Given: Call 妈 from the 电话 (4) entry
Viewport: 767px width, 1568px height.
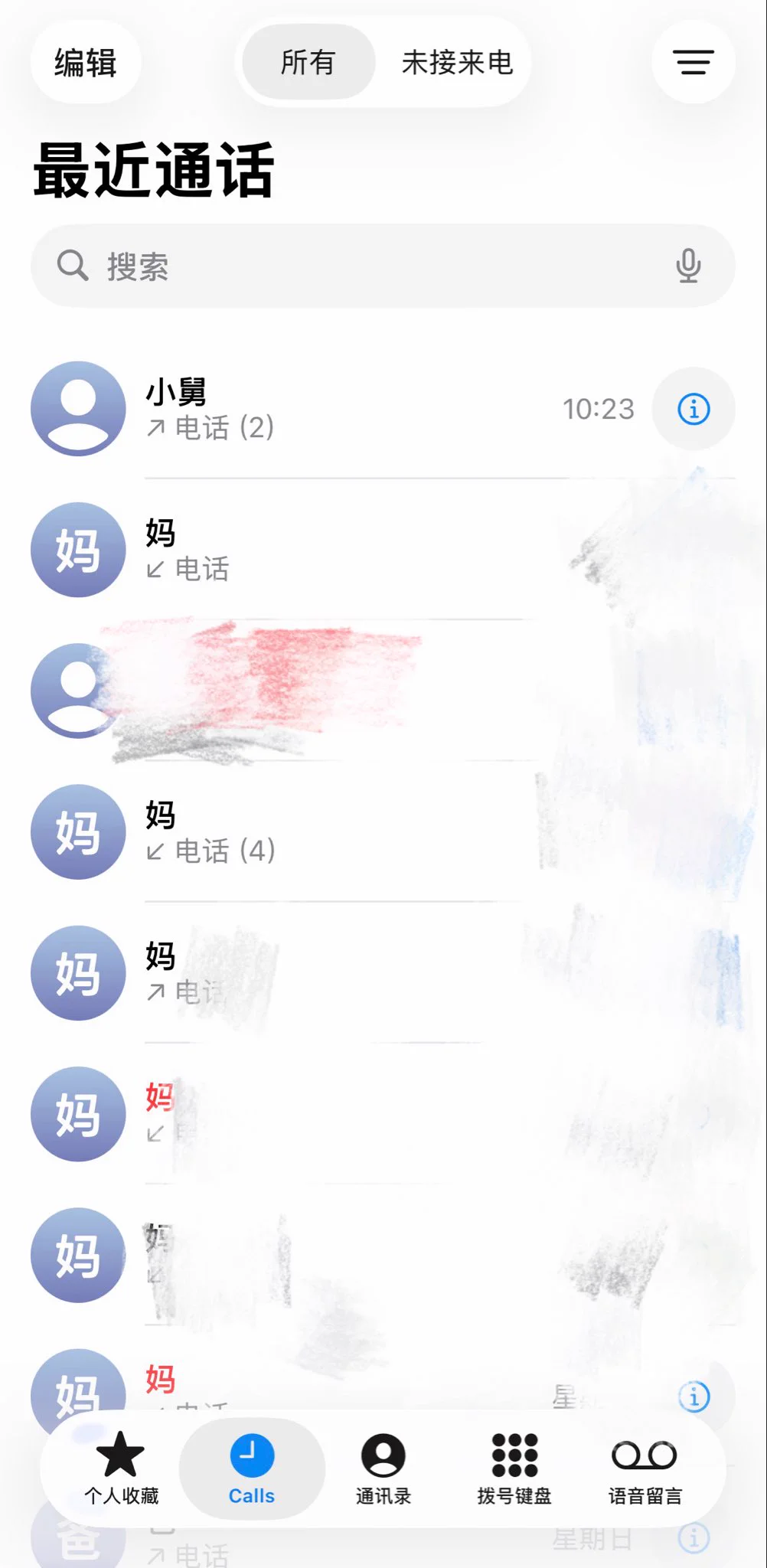Looking at the screenshot, I should pyautogui.click(x=306, y=832).
